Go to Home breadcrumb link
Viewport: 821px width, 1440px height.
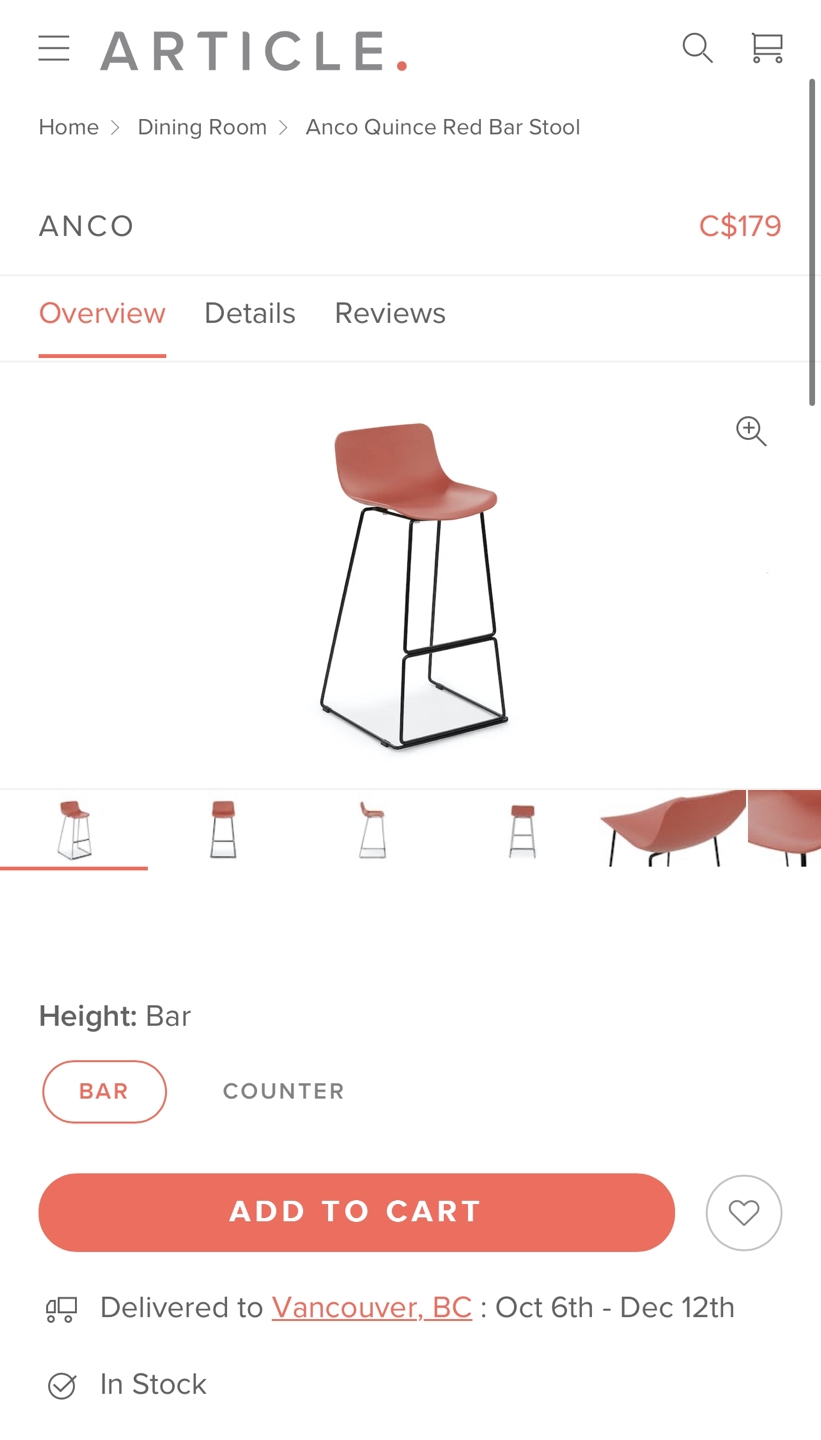(x=69, y=127)
